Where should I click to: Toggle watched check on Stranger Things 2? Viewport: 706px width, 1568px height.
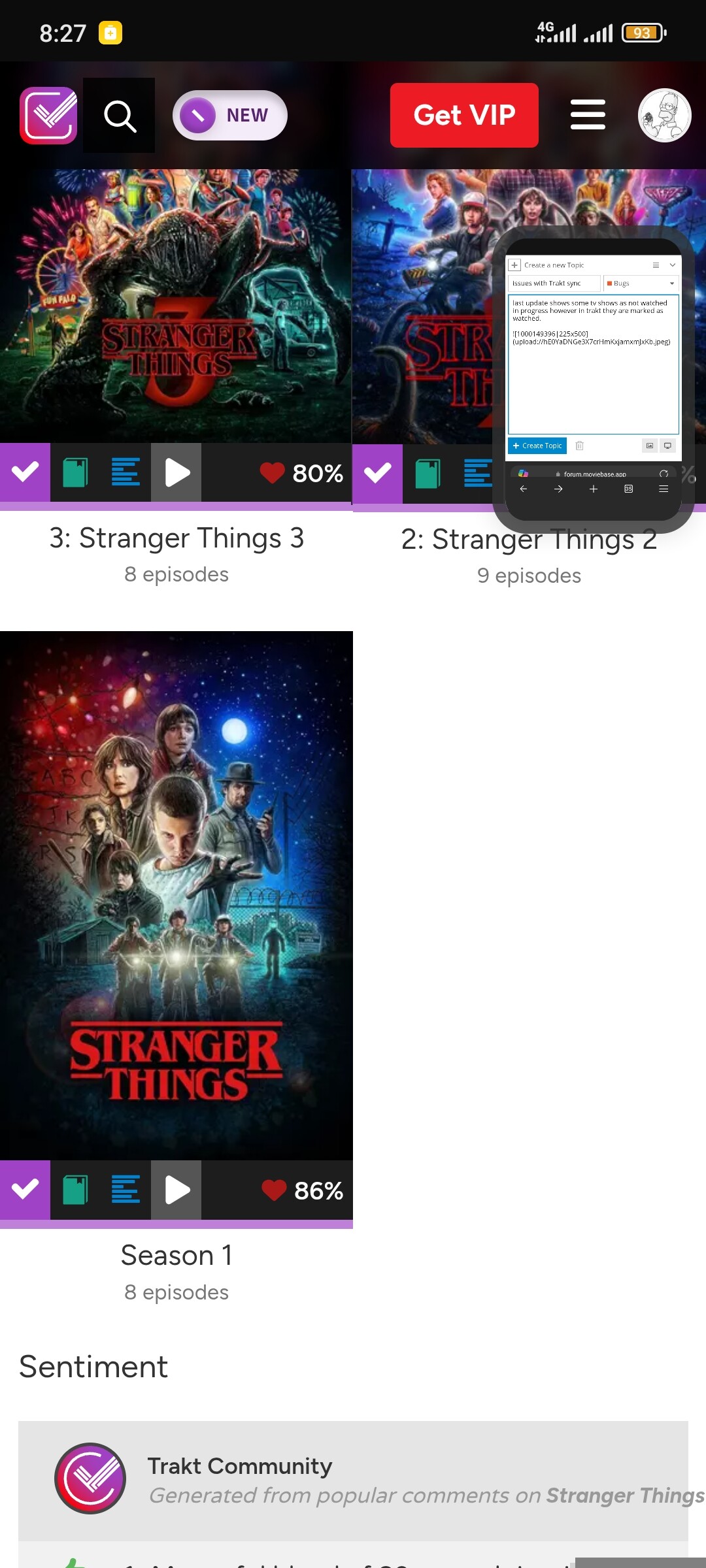coord(377,474)
